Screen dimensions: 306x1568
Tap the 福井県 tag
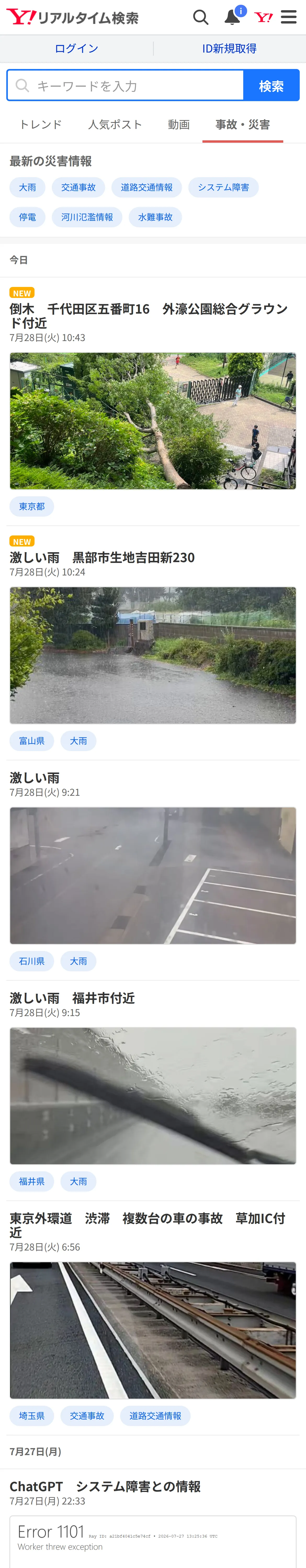tap(32, 1181)
